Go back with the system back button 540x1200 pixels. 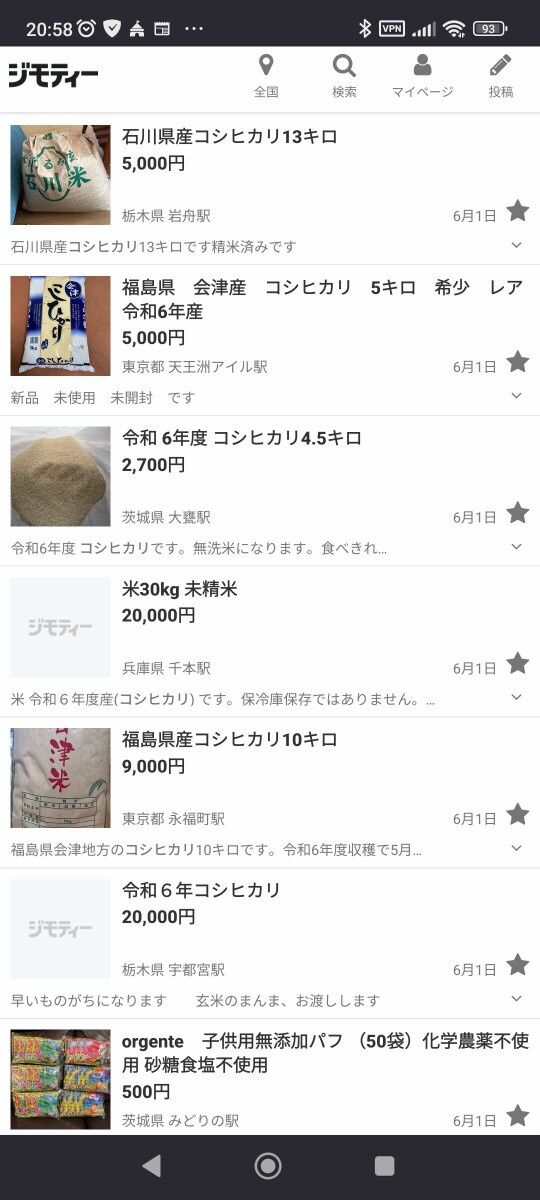point(151,1165)
